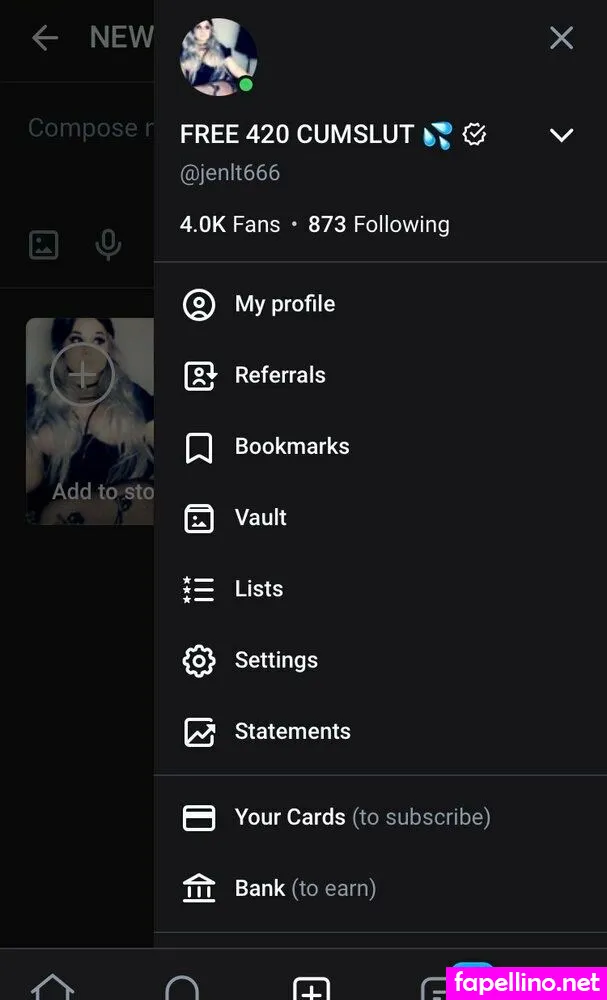Image resolution: width=607 pixels, height=1000 pixels.
Task: Open My profile
Action: pos(284,304)
